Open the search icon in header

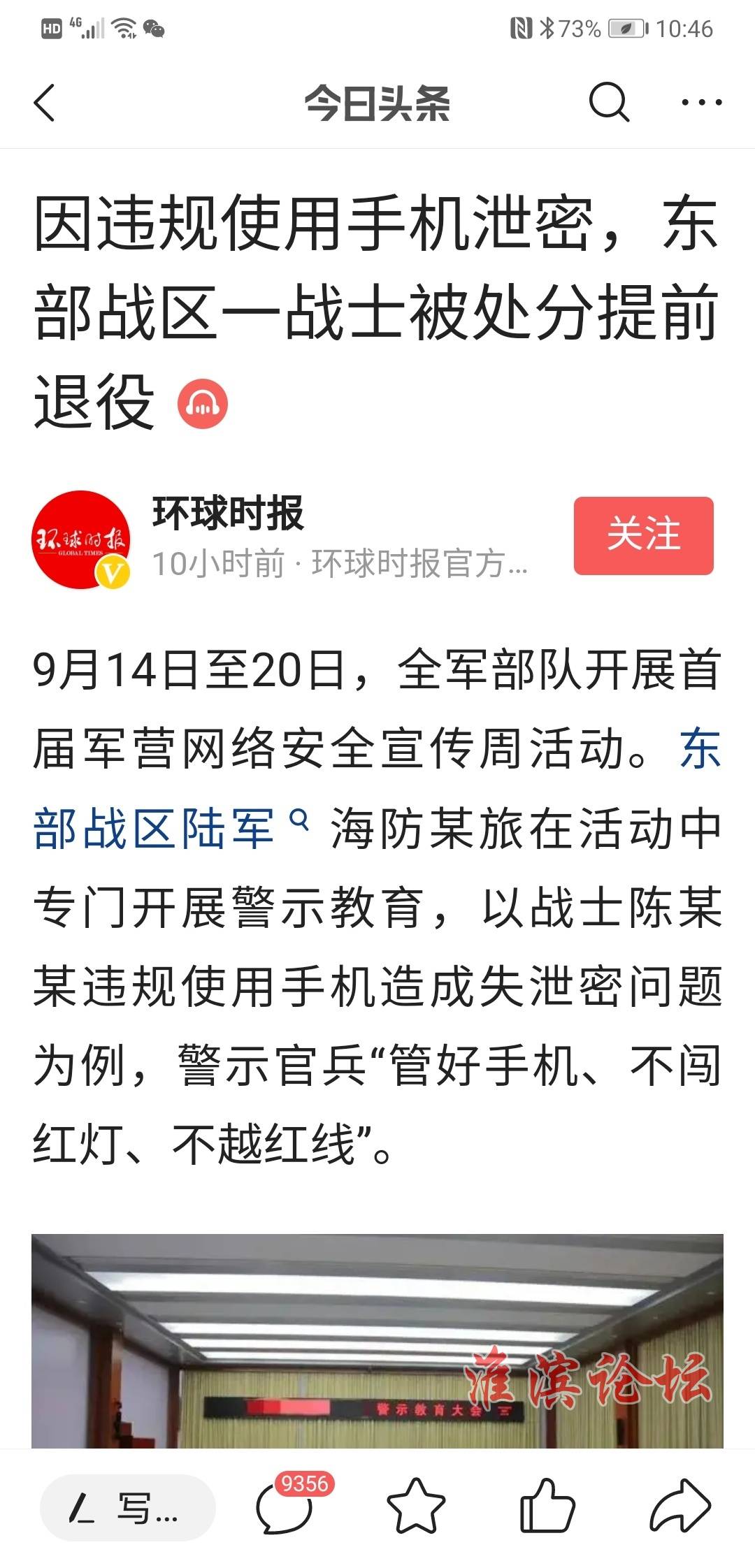[609, 103]
